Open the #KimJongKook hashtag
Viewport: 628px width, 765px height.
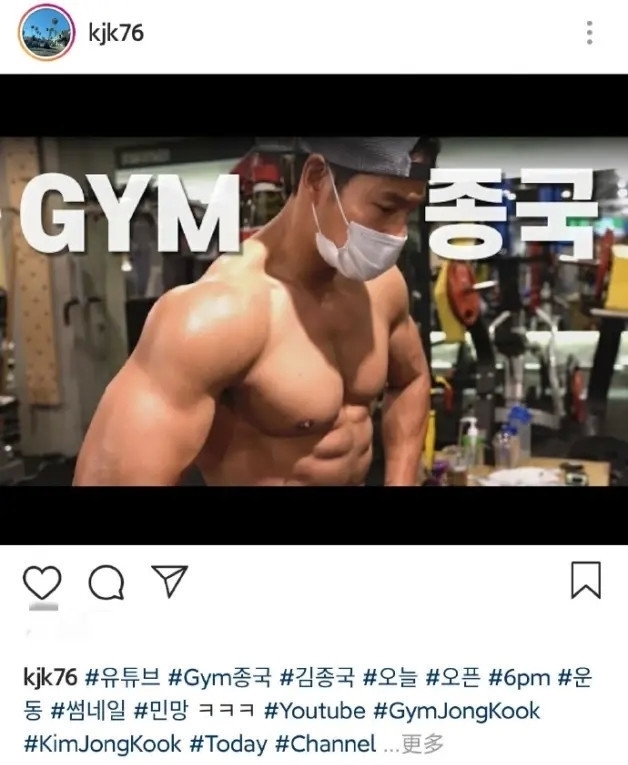pos(103,743)
